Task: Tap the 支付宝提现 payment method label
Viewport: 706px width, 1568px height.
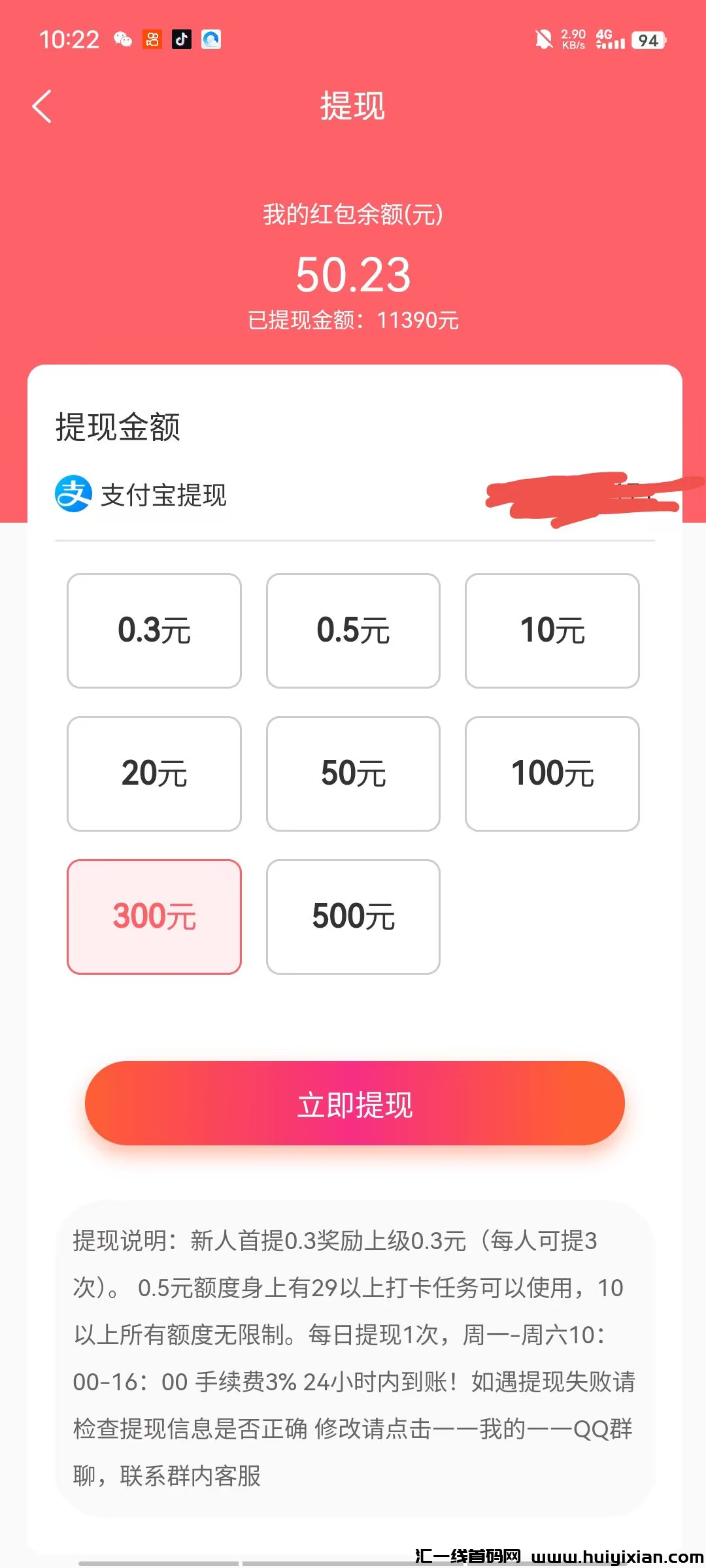Action: point(163,495)
